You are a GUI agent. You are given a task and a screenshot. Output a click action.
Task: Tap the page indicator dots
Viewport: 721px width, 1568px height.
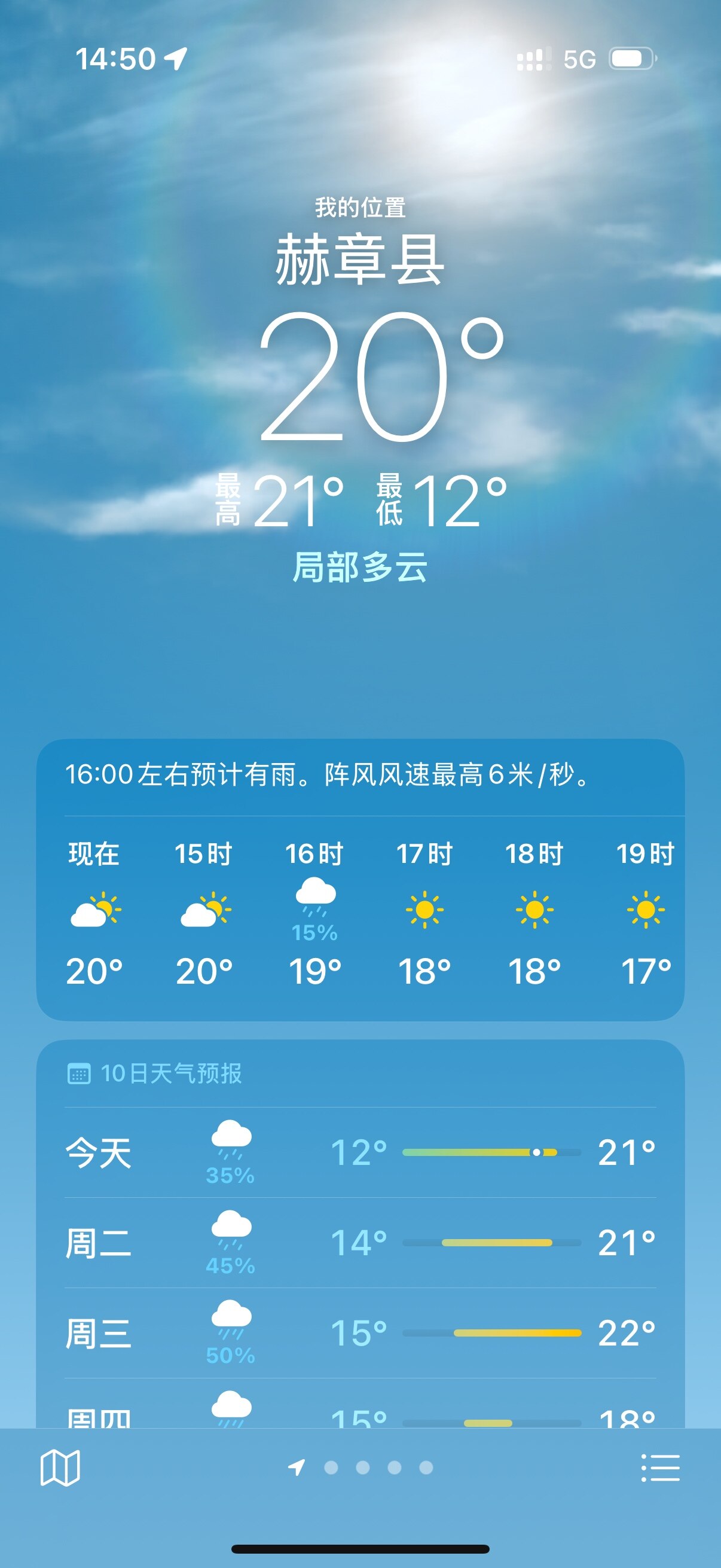(x=377, y=1468)
